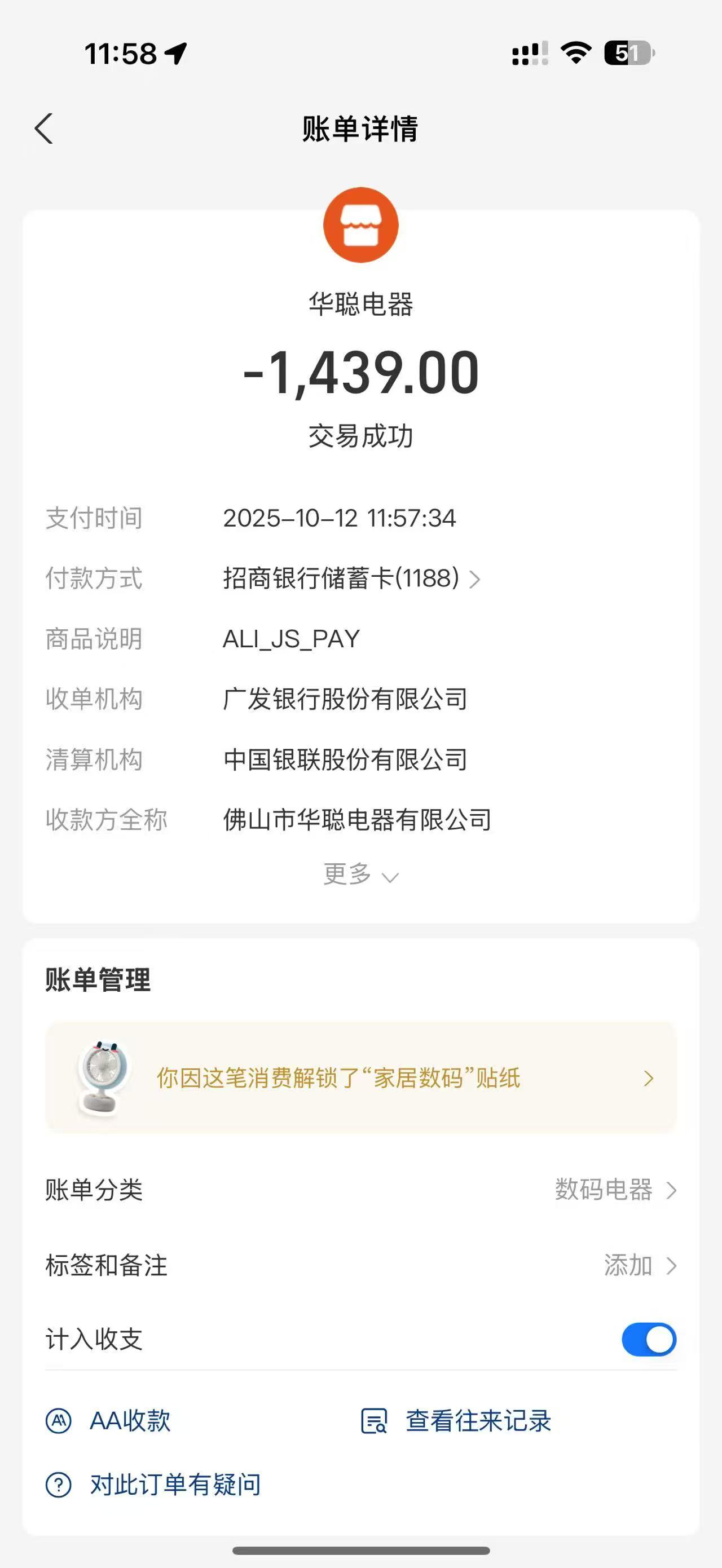Tap 对此订单有疑问 for order help

pos(154,1485)
